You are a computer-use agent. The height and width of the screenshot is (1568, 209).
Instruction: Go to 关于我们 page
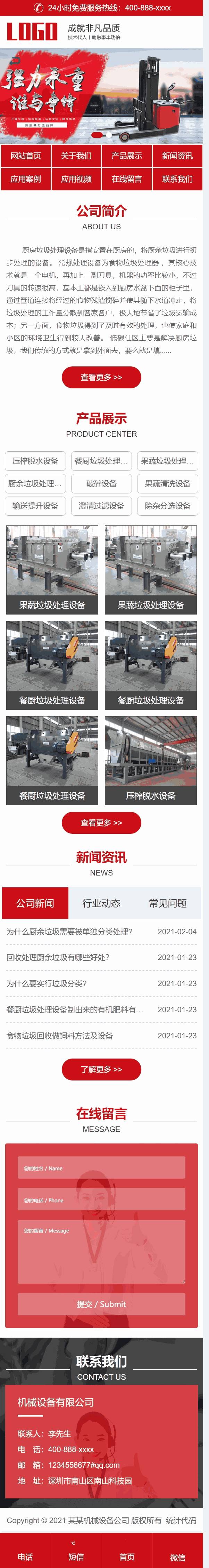pos(76,156)
